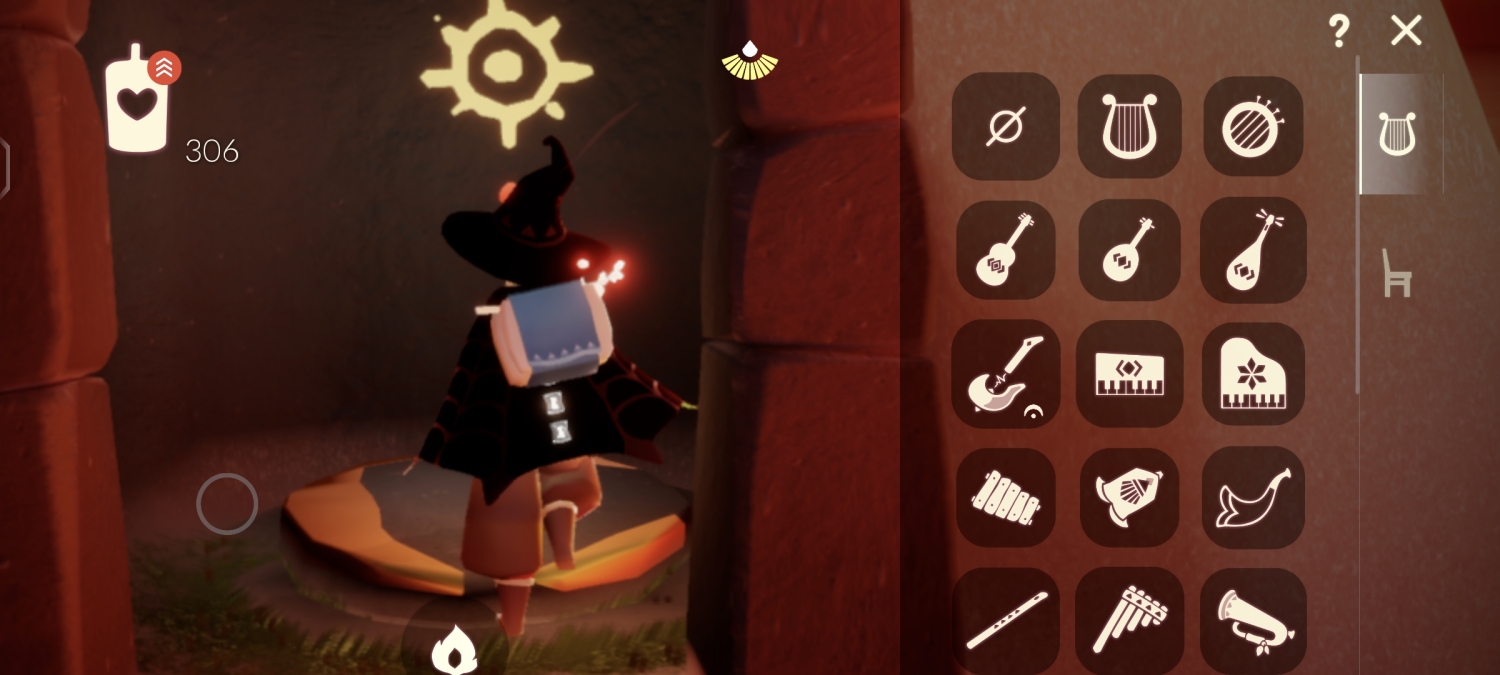Viewport: 1500px width, 675px height.
Task: Equip the harp instrument
Action: pos(1129,127)
